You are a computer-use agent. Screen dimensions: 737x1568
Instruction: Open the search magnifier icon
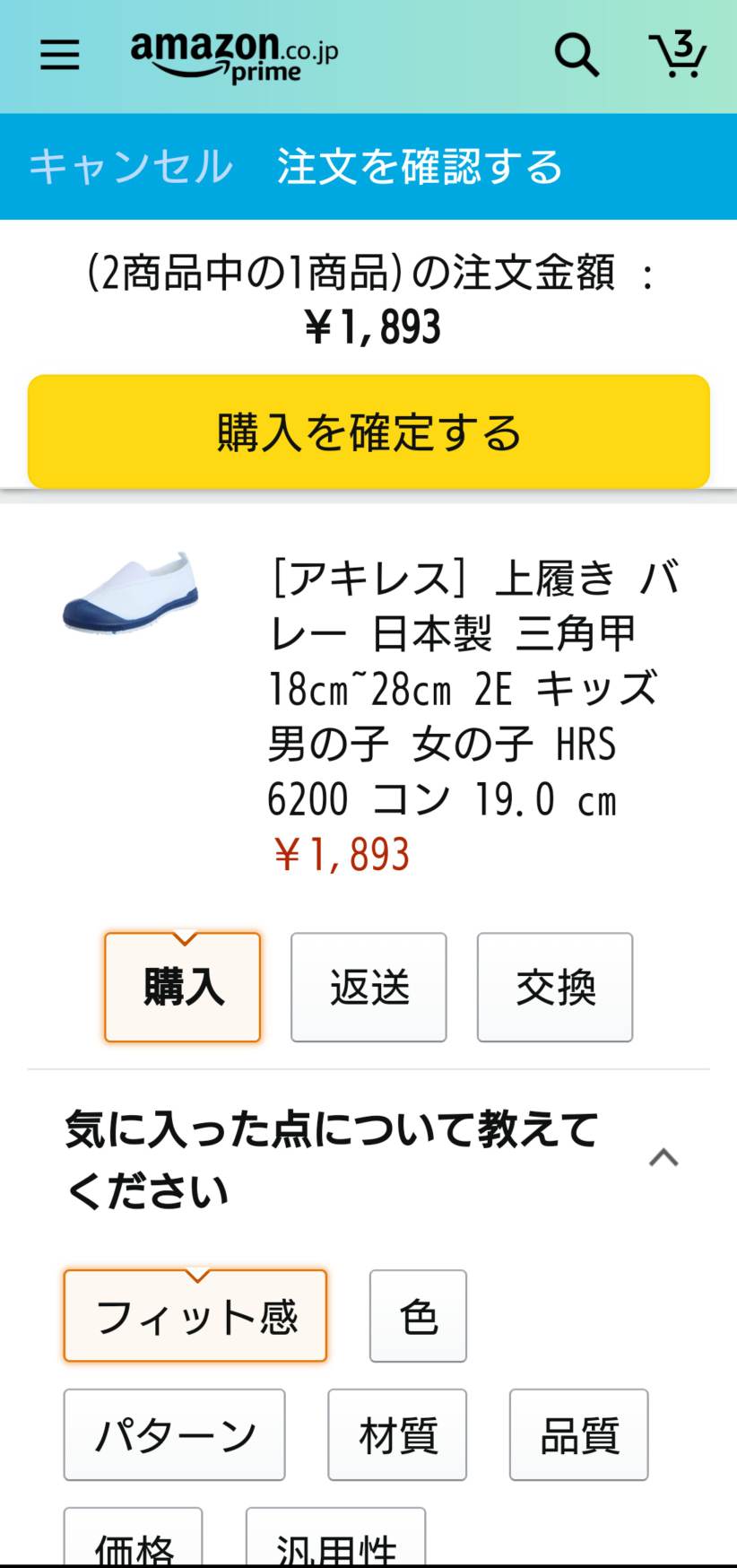pyautogui.click(x=576, y=56)
